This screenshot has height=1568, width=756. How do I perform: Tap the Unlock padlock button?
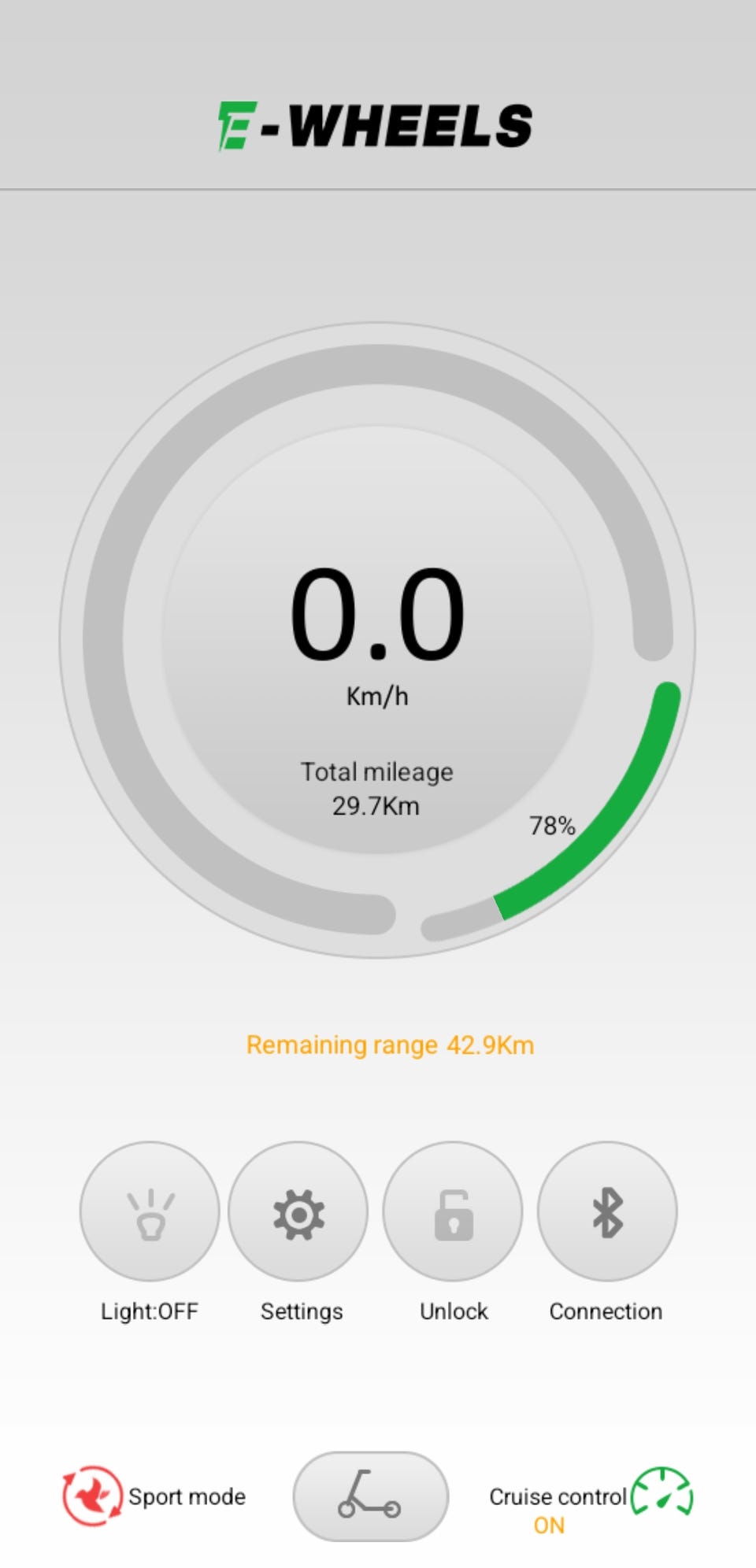pos(453,1212)
